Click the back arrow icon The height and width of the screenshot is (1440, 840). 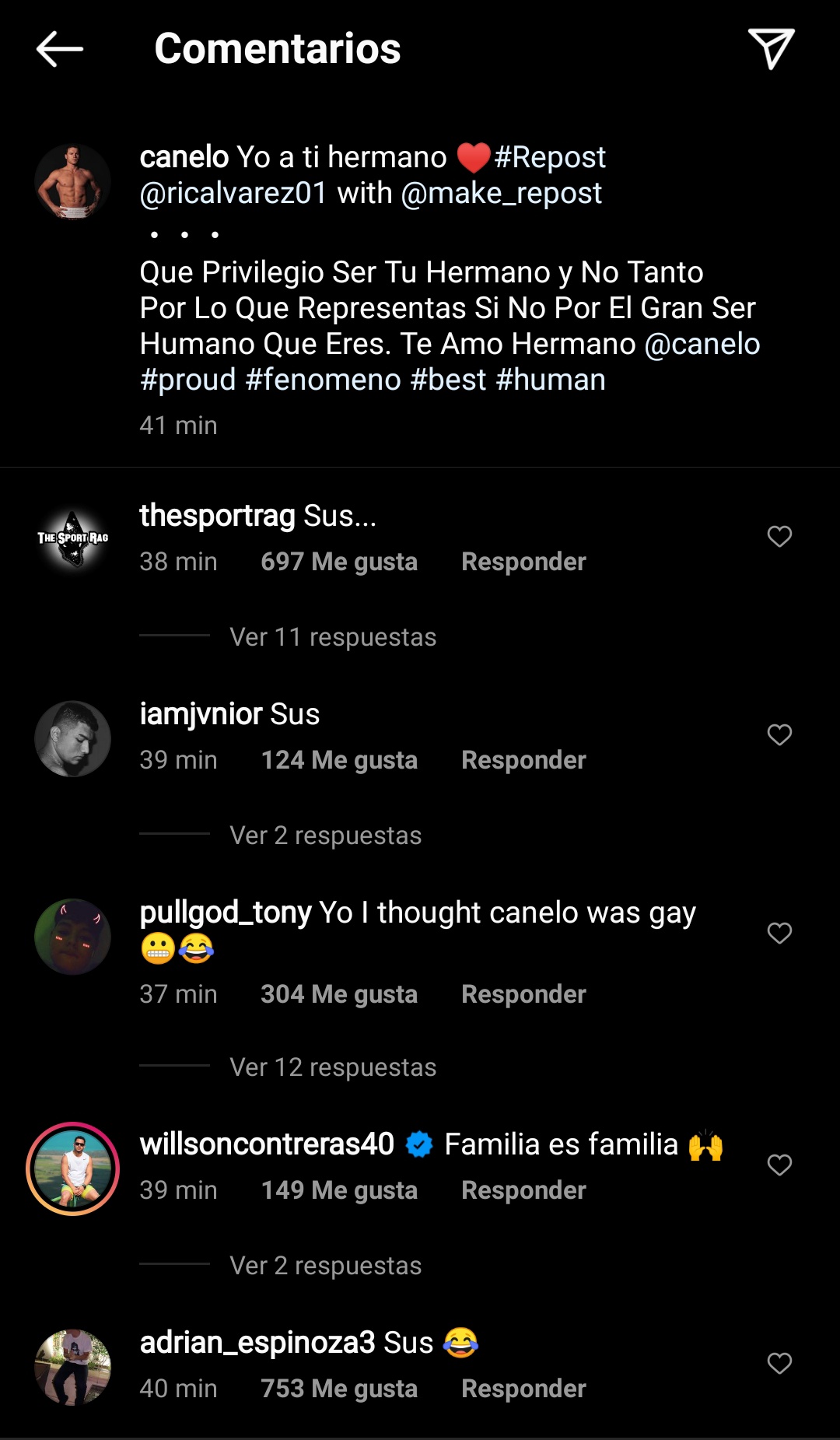pyautogui.click(x=58, y=48)
